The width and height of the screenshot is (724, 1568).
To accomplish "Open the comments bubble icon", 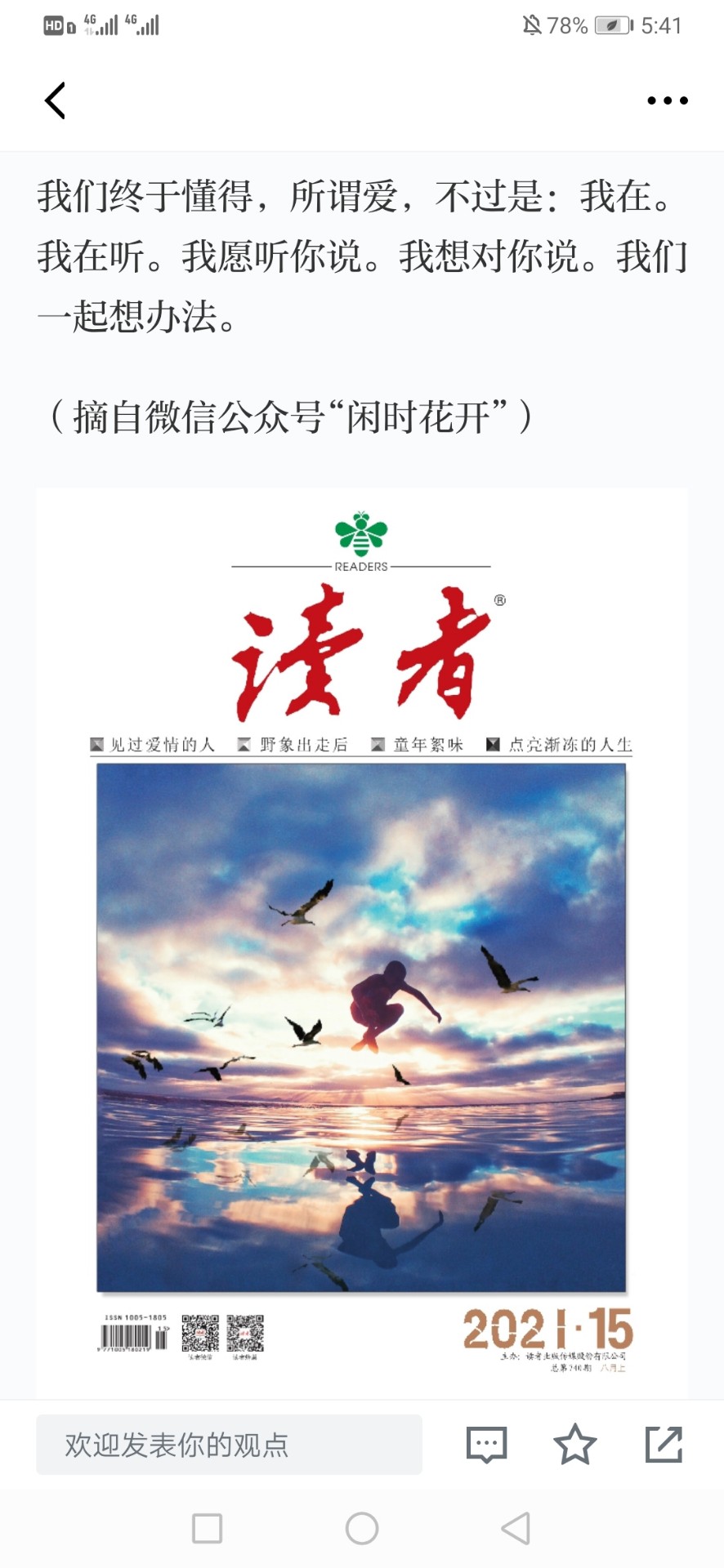I will coord(487,1445).
